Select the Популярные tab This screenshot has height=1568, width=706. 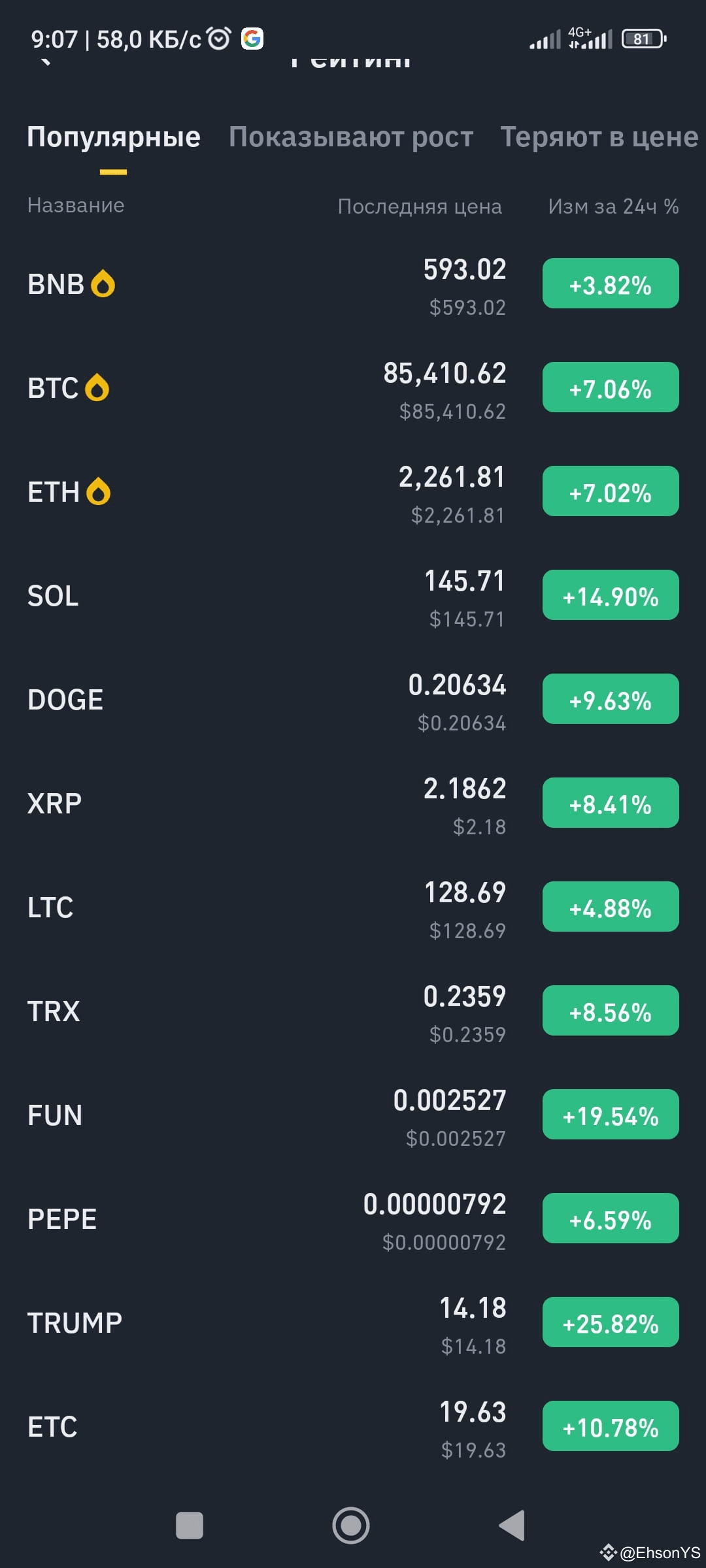tap(114, 137)
